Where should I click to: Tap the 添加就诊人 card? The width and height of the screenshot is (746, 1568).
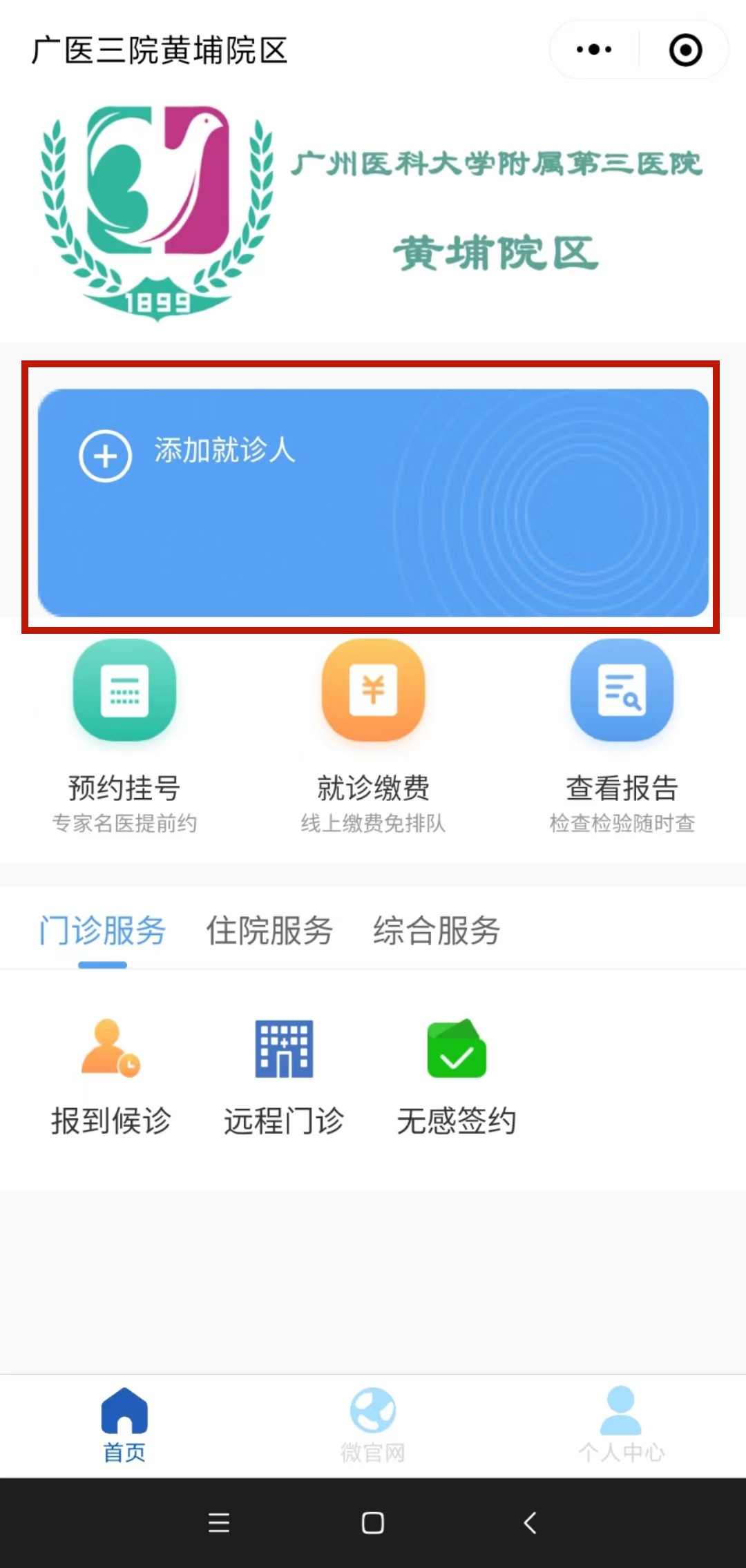point(373,503)
